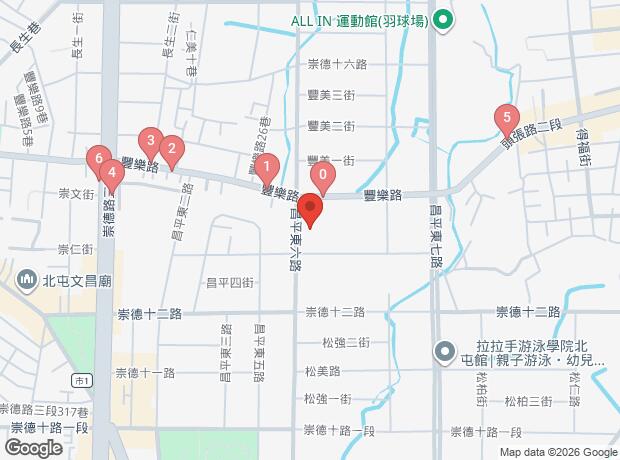Open map marker numbered 5
The height and width of the screenshot is (460, 620).
coord(507,118)
